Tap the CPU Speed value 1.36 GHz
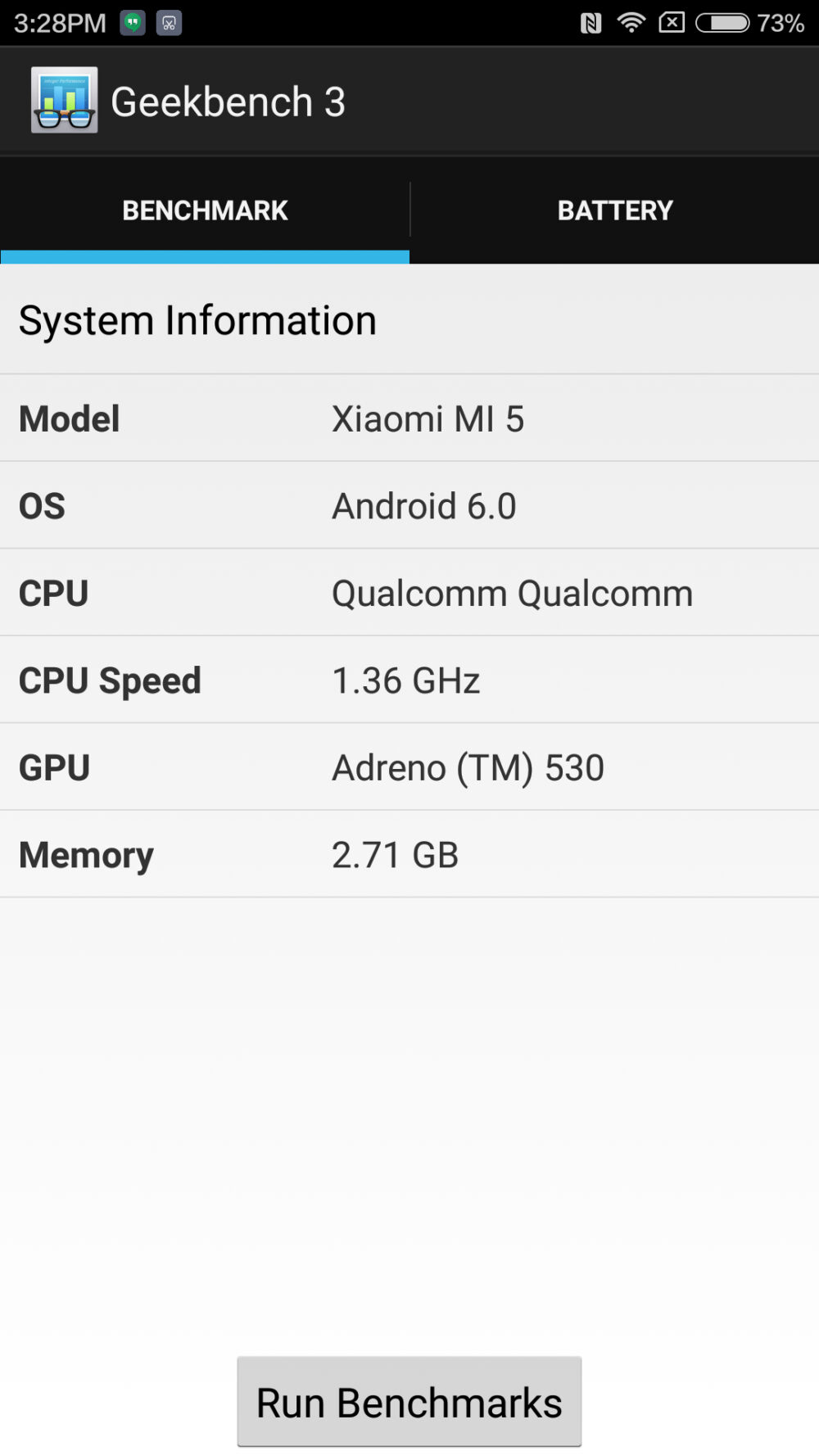This screenshot has width=819, height=1456. click(407, 680)
